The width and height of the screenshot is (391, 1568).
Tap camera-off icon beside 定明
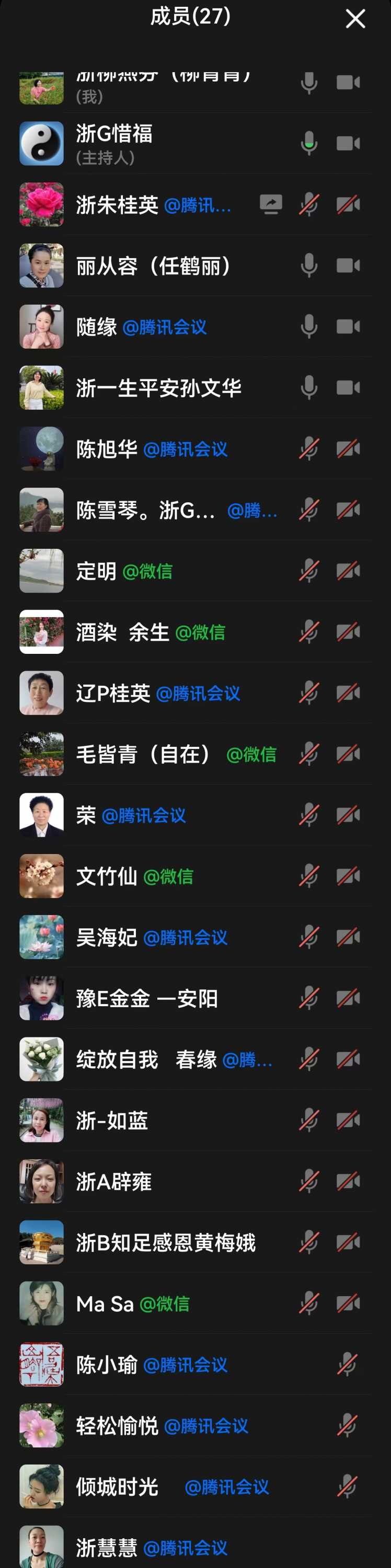point(348,571)
